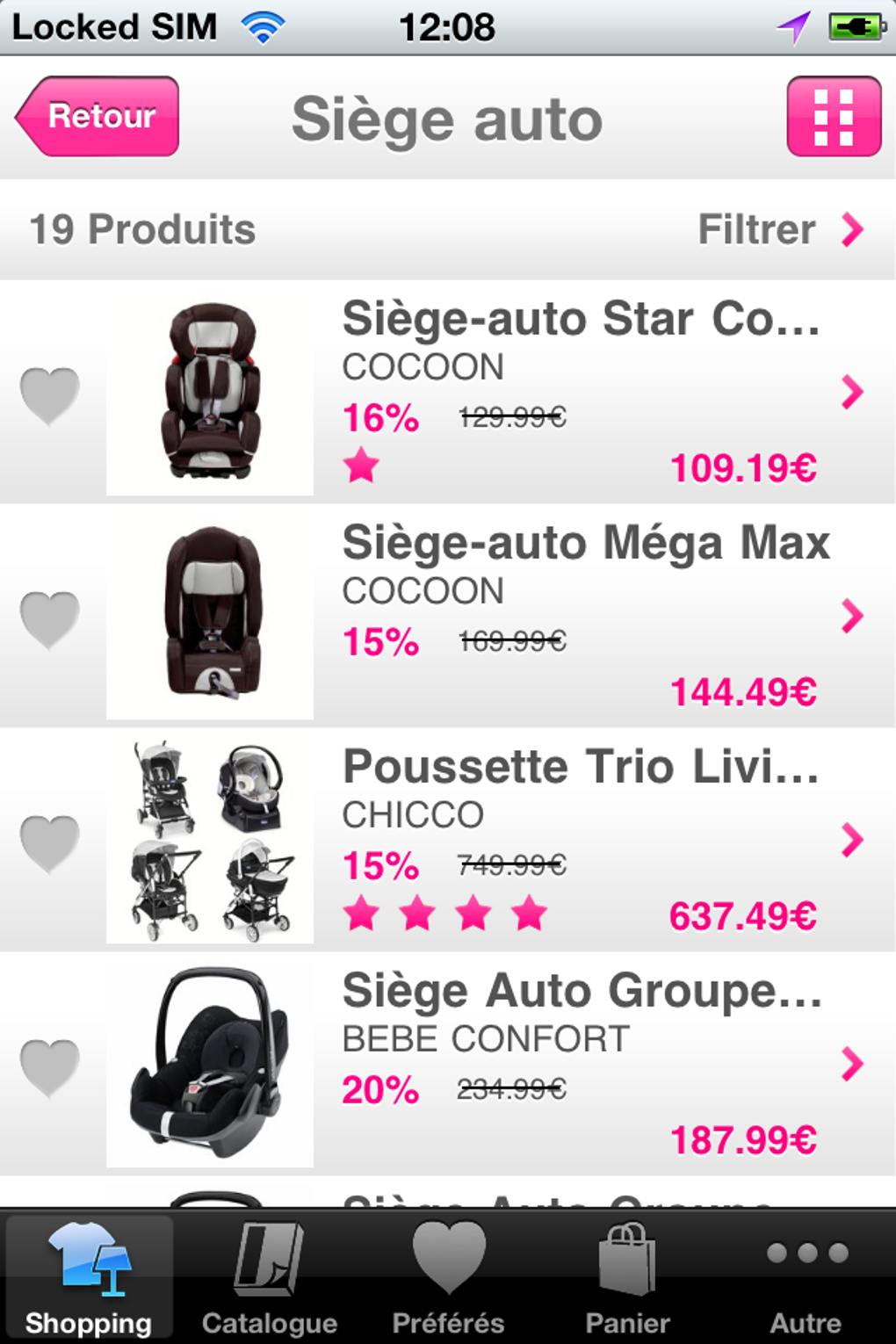Switch to grid view layout
This screenshot has width=896, height=1344.
pyautogui.click(x=834, y=116)
